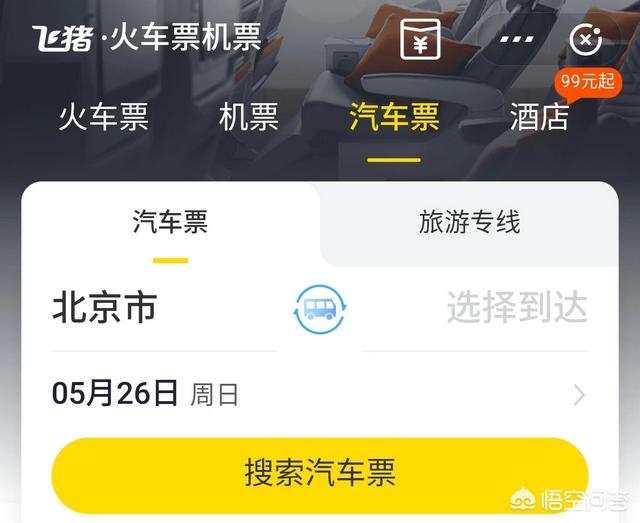Swap departure and arrival cities
This screenshot has height=523, width=640.
pos(319,309)
